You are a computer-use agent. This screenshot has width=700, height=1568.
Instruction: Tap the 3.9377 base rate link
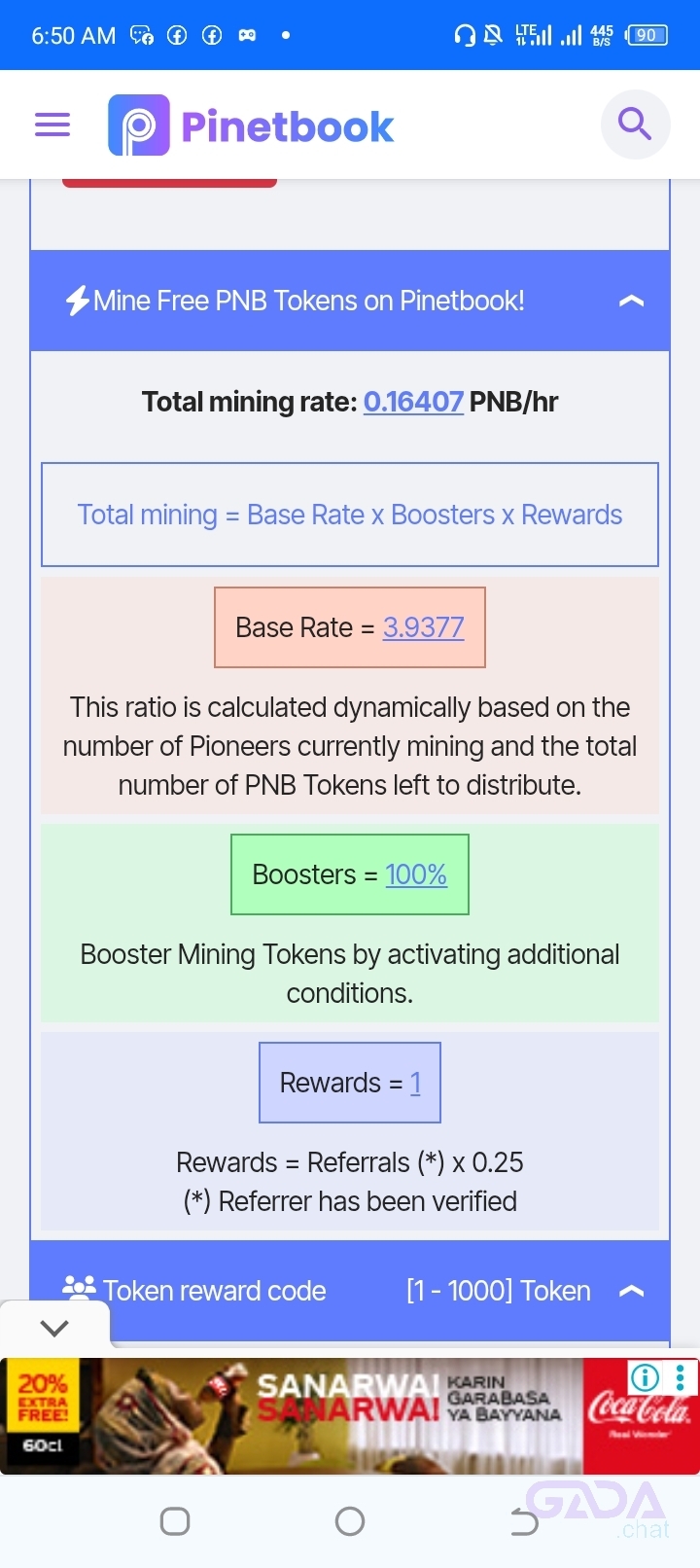point(423,627)
